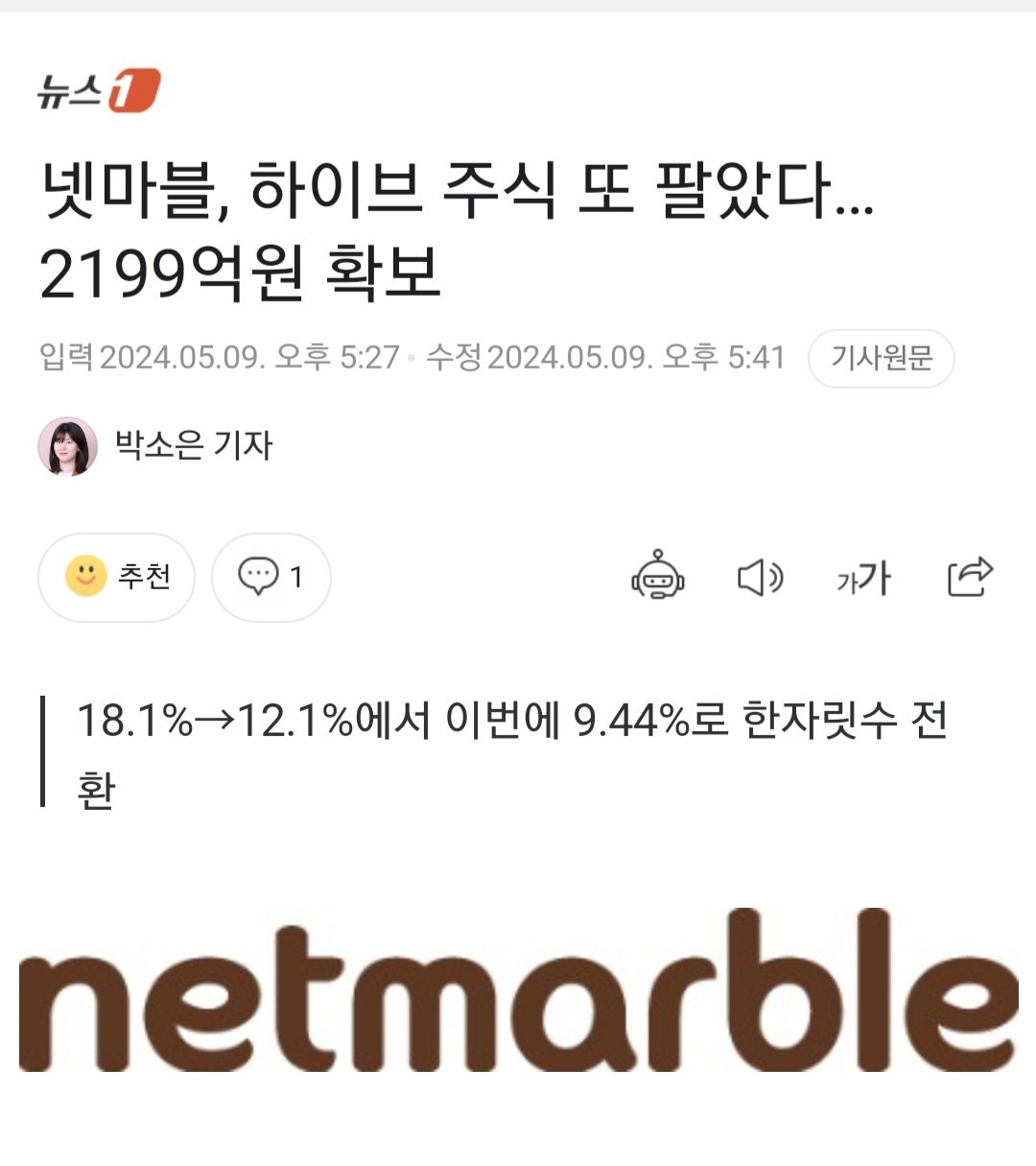This screenshot has width=1036, height=1166.
Task: Open the comments with 1 reply
Action: (x=271, y=577)
